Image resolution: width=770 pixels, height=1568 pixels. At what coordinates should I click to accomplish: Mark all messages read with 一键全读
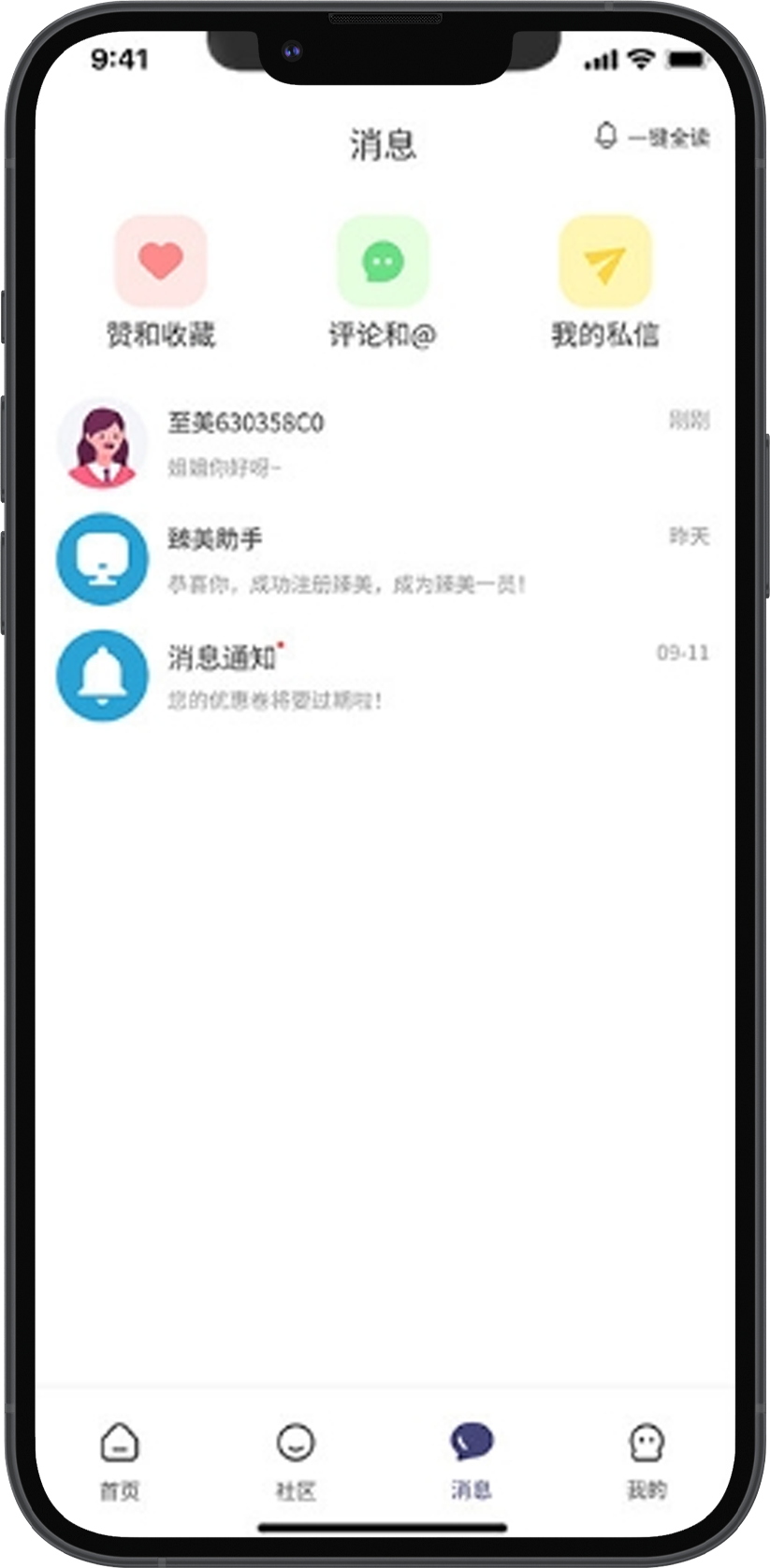point(653,137)
